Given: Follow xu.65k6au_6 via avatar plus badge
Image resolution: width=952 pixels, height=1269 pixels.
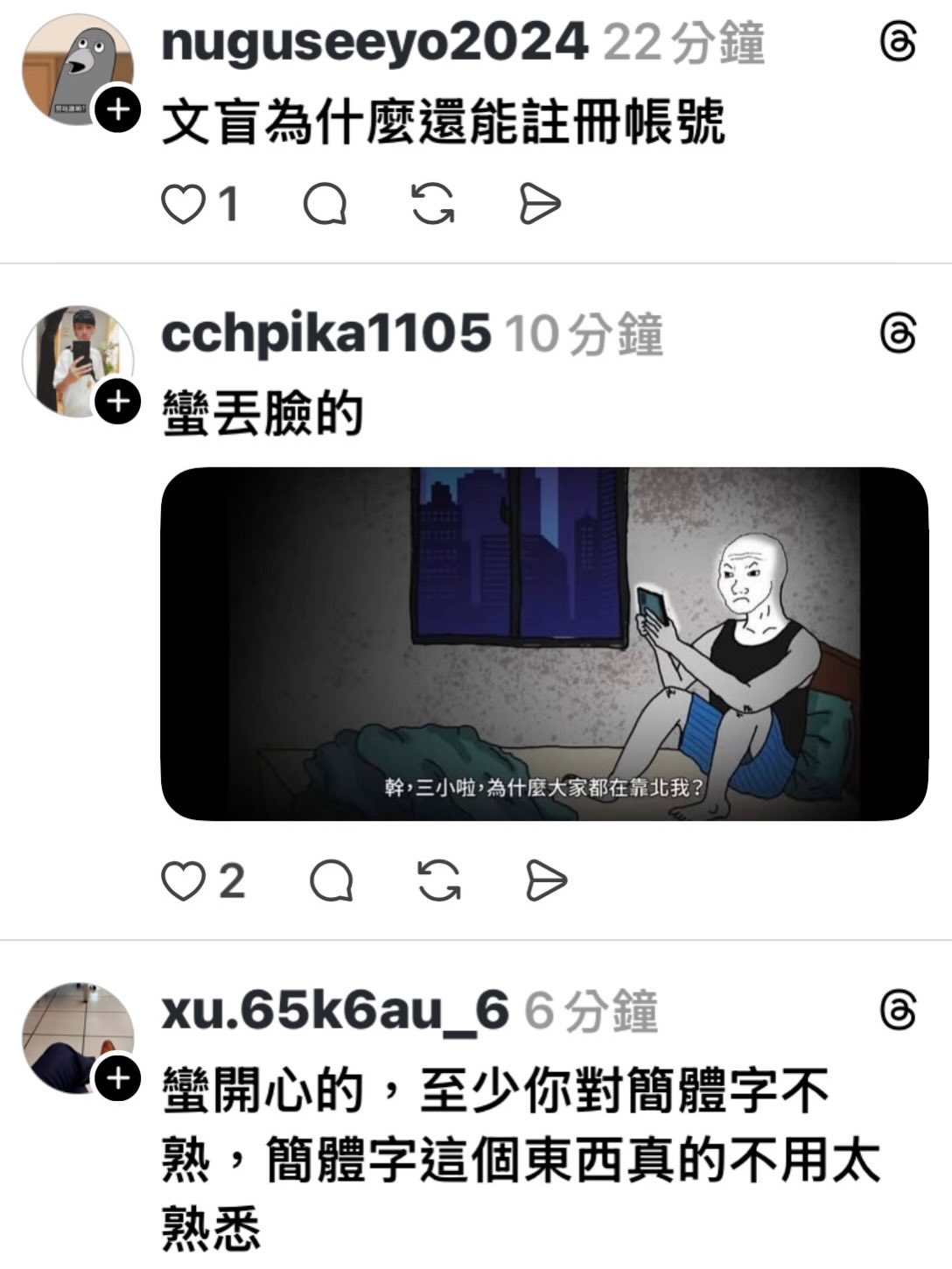Looking at the screenshot, I should [x=117, y=1077].
